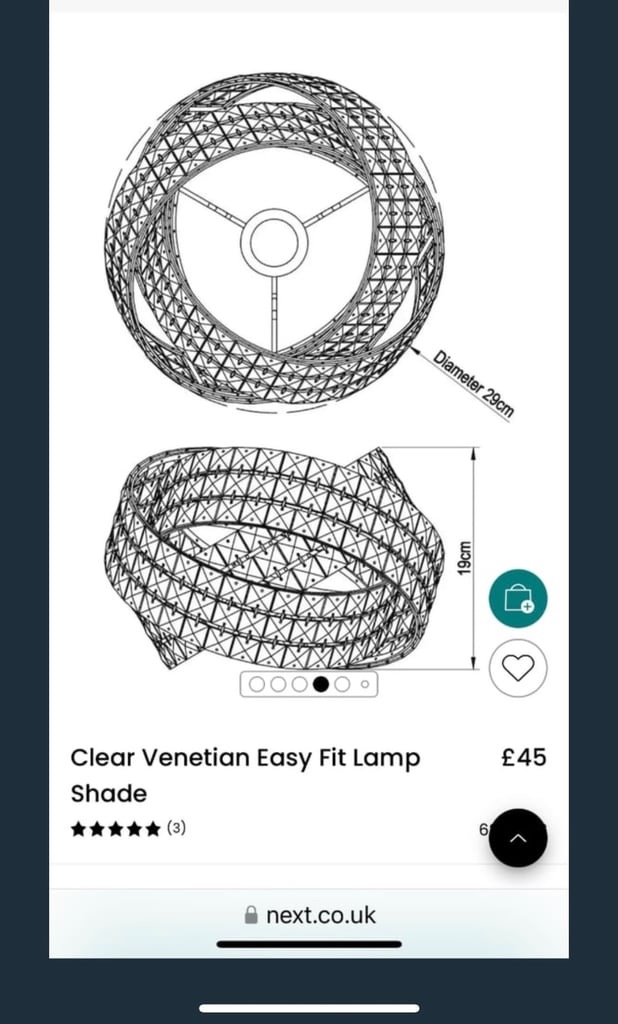Open the next.co.uk address bar

(x=309, y=915)
